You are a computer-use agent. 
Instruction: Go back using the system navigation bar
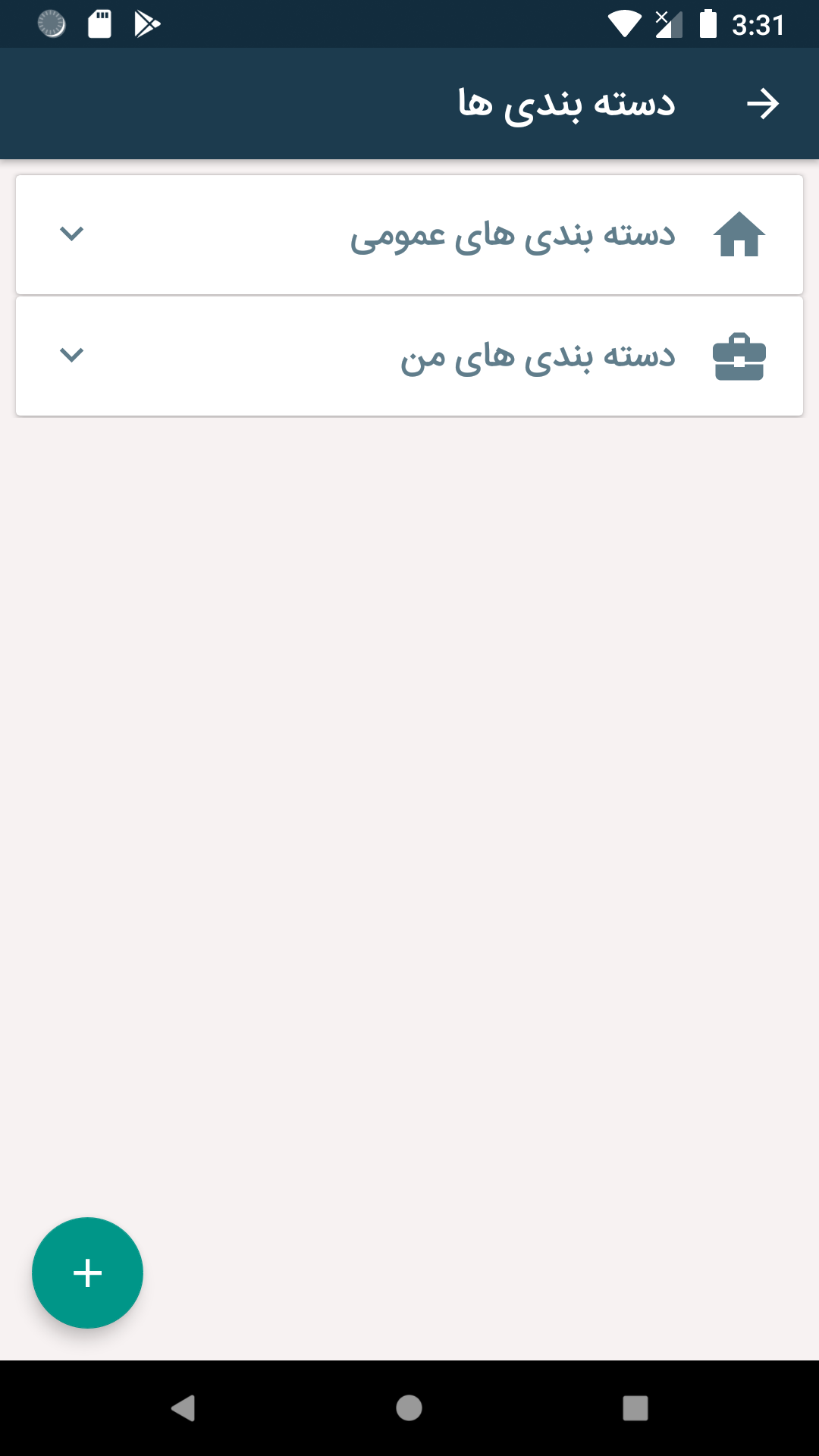(183, 1408)
